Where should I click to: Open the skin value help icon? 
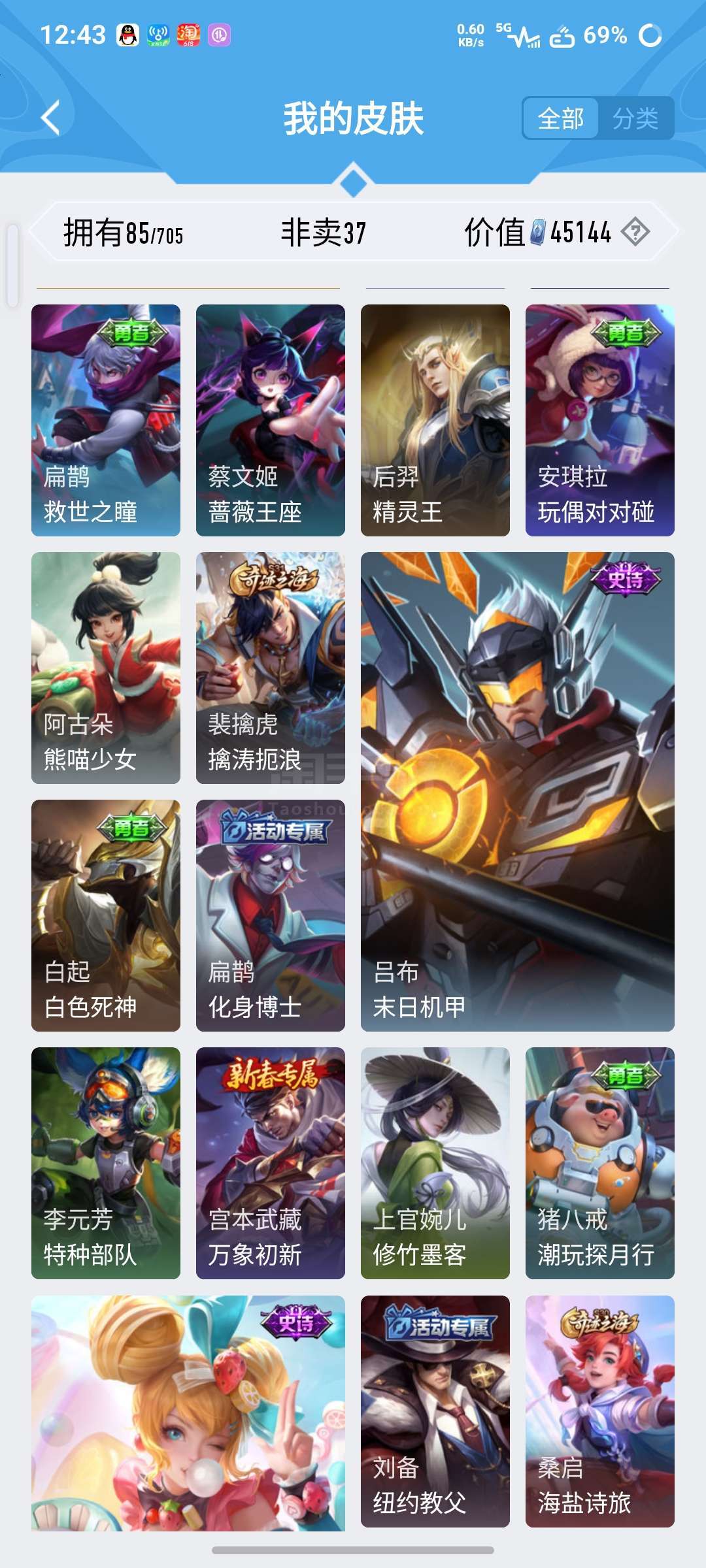[x=635, y=232]
